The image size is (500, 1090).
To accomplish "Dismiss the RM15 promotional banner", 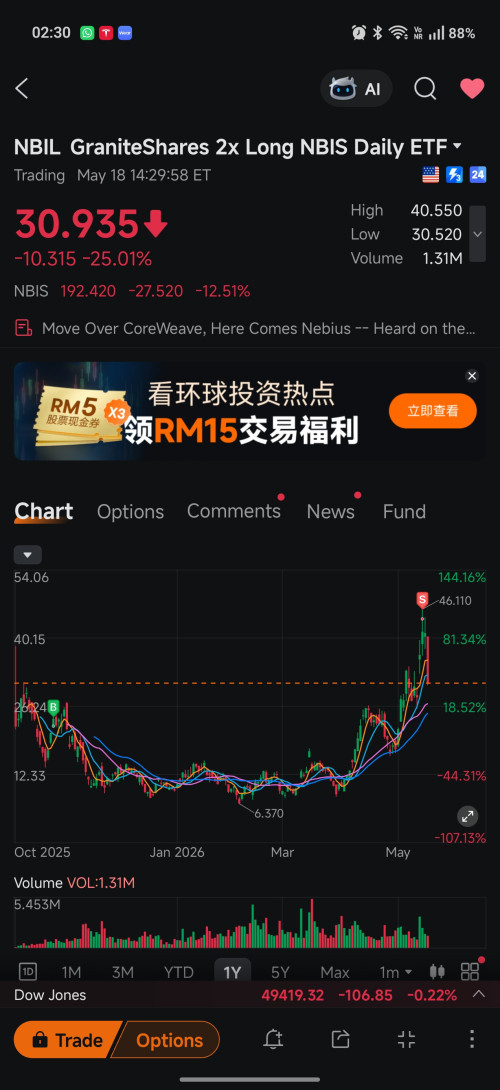I will (x=472, y=376).
